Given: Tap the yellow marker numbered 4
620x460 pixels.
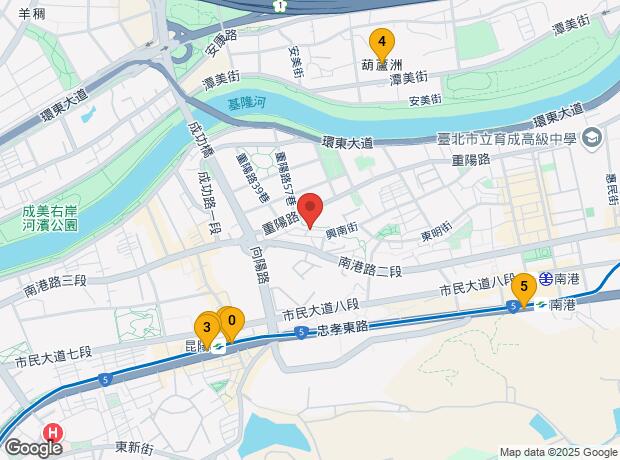Looking at the screenshot, I should pos(381,42).
